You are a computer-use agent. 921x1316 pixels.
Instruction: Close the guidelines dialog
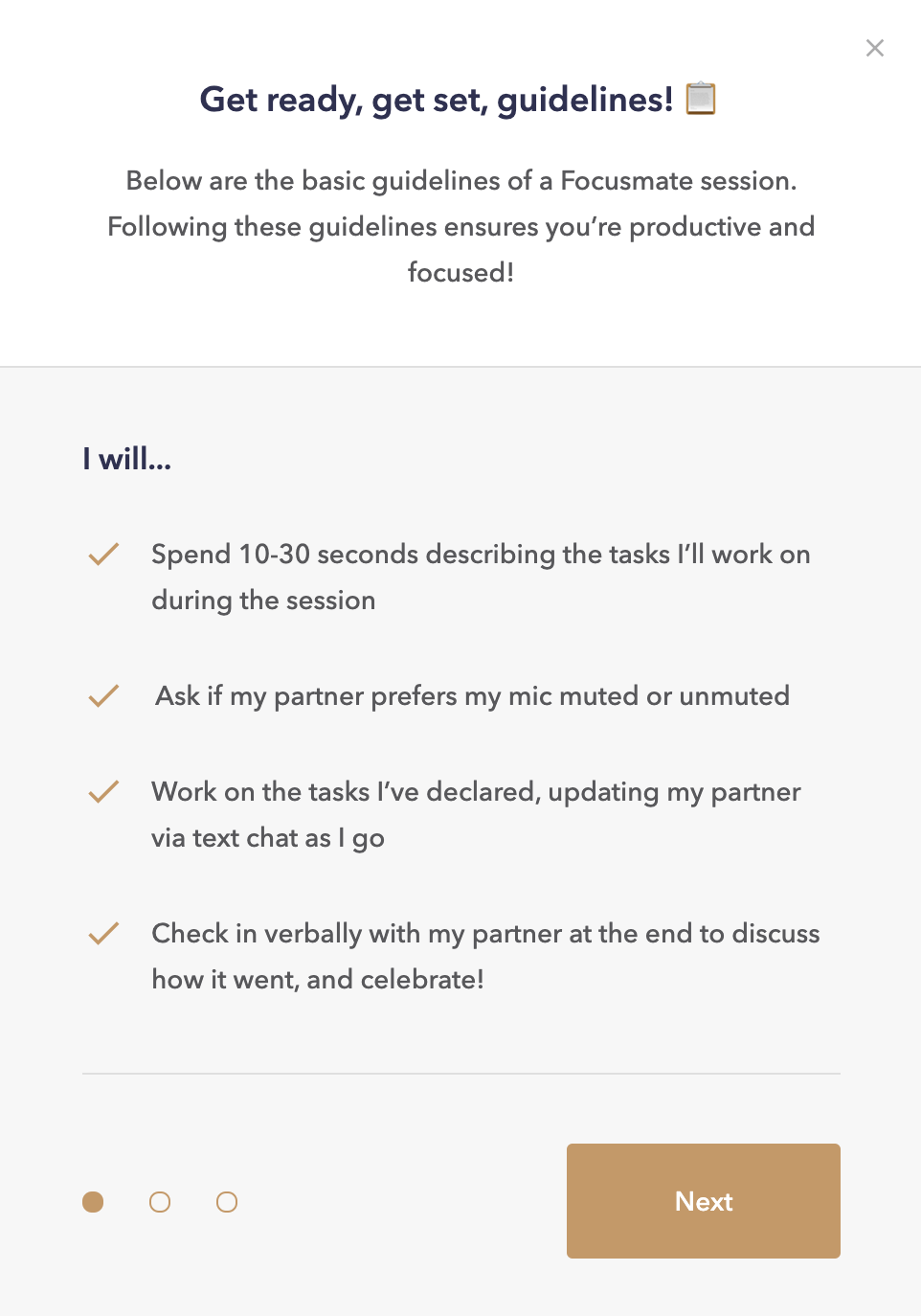tap(874, 48)
